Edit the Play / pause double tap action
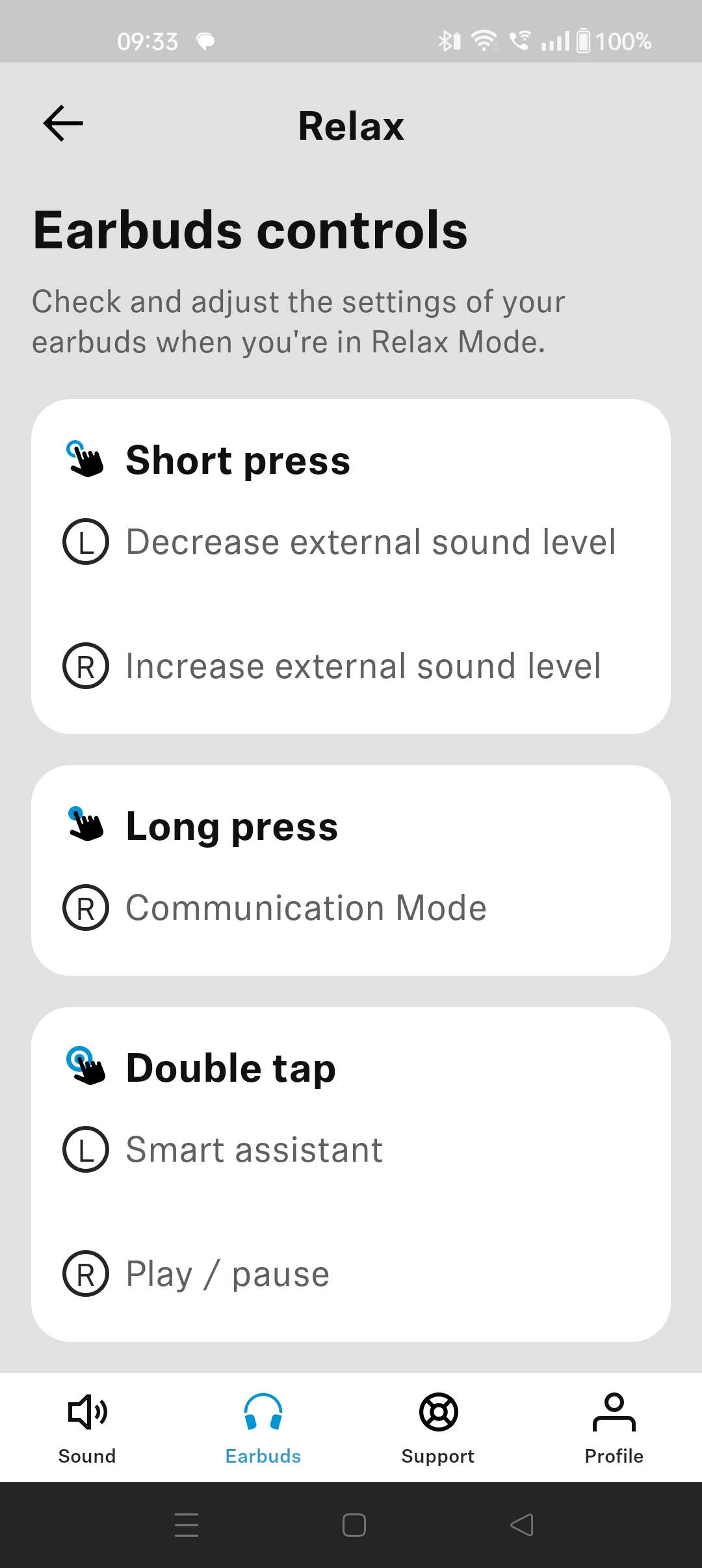This screenshot has height=1568, width=702. (x=351, y=1274)
